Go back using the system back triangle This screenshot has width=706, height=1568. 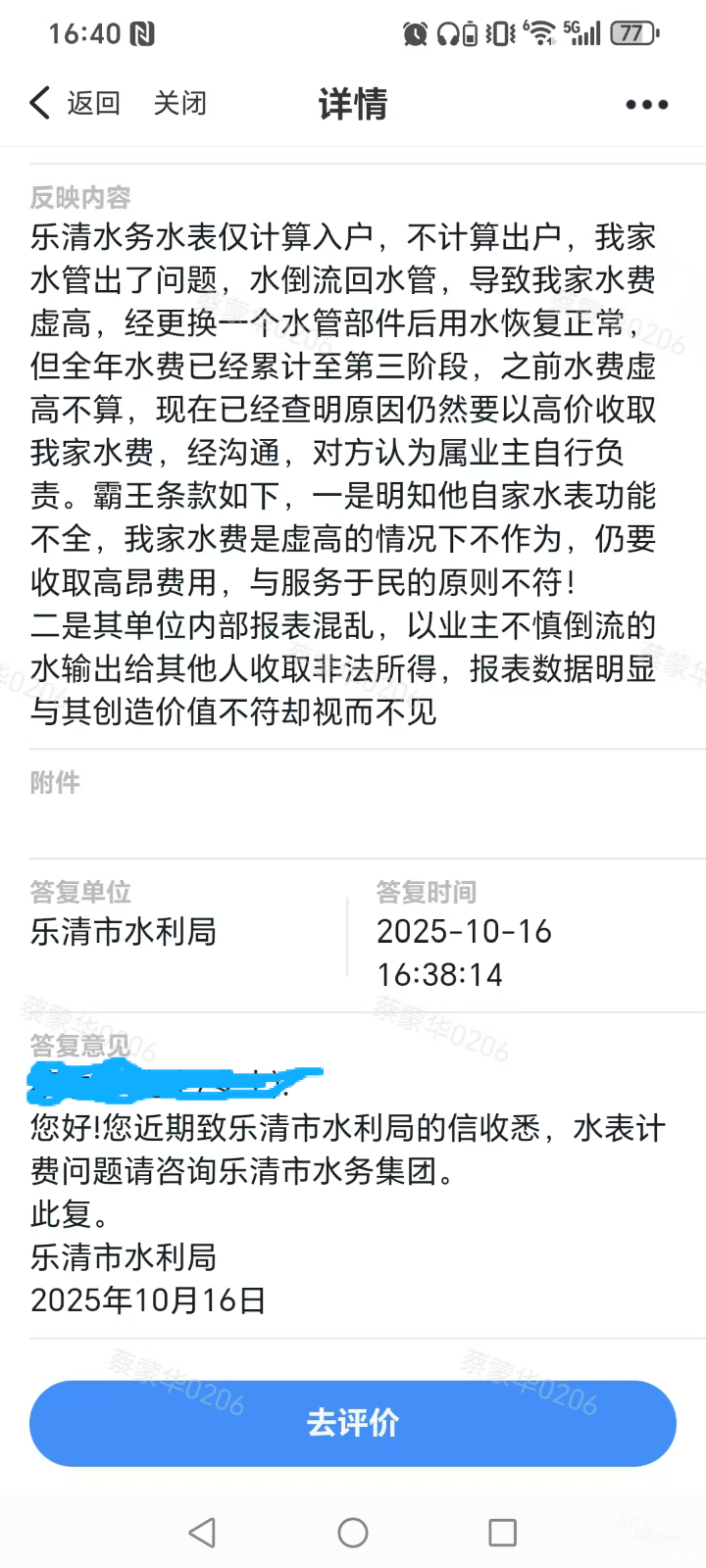(x=202, y=1532)
